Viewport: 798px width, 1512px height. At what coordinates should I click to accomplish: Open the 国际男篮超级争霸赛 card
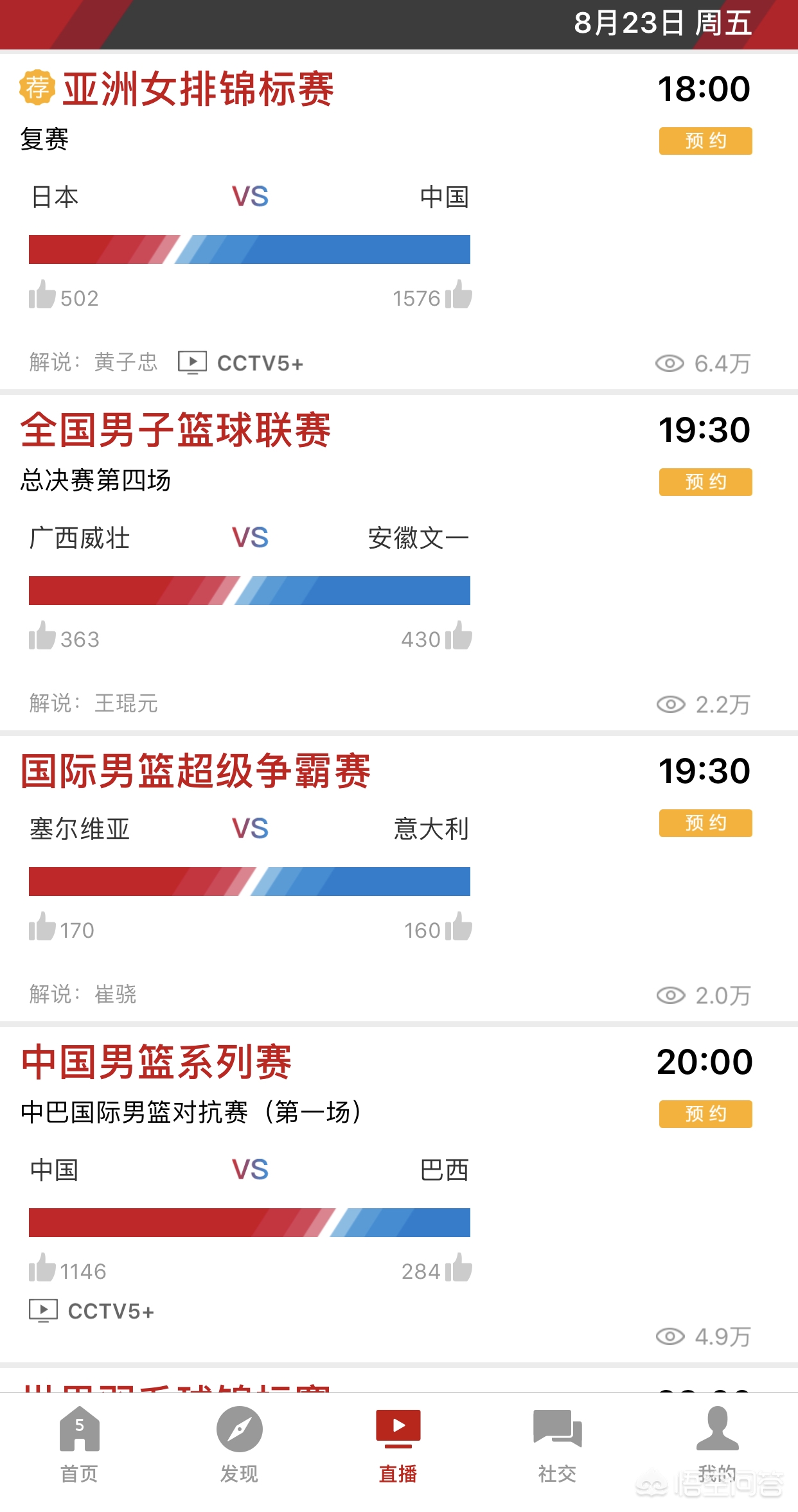coord(399,879)
